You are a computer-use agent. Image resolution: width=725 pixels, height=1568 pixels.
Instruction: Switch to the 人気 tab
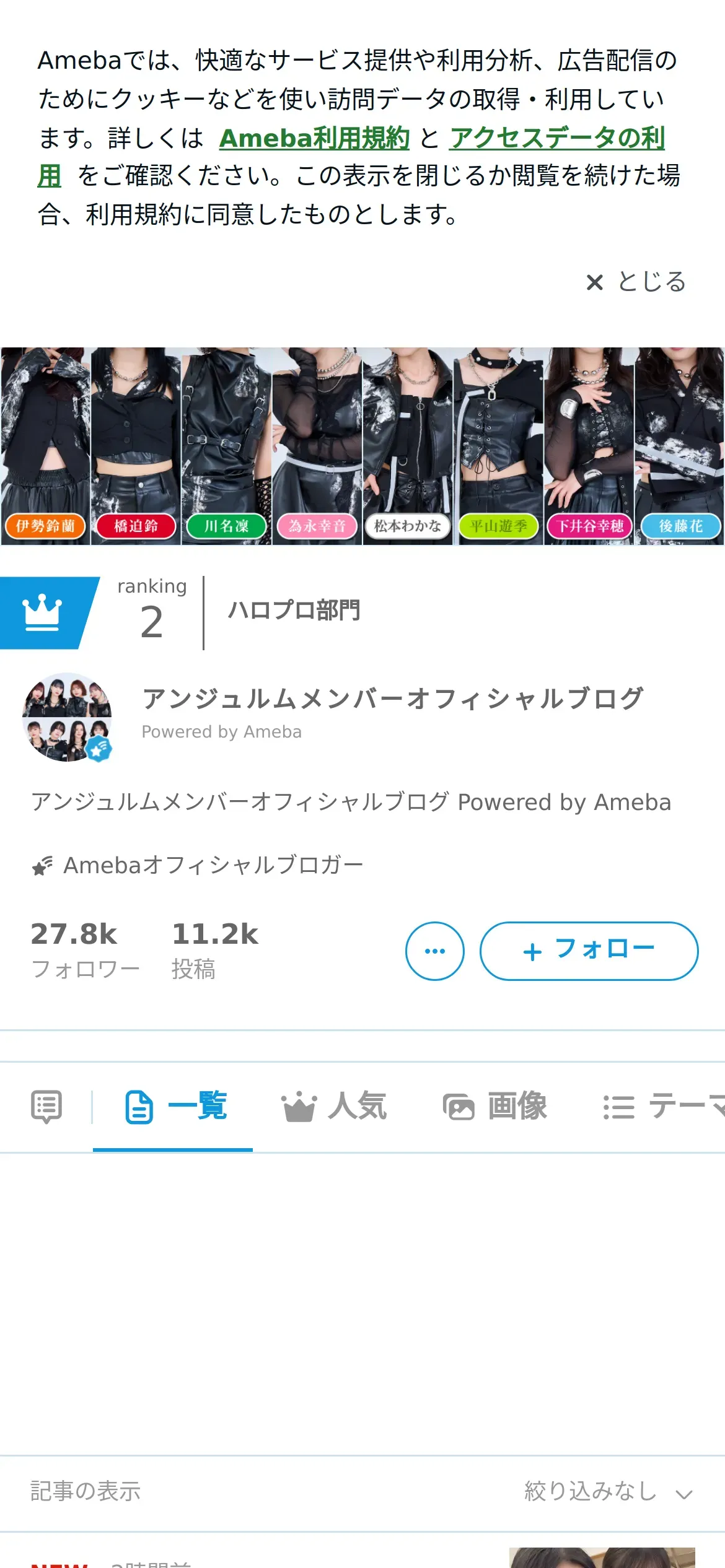tap(335, 1107)
